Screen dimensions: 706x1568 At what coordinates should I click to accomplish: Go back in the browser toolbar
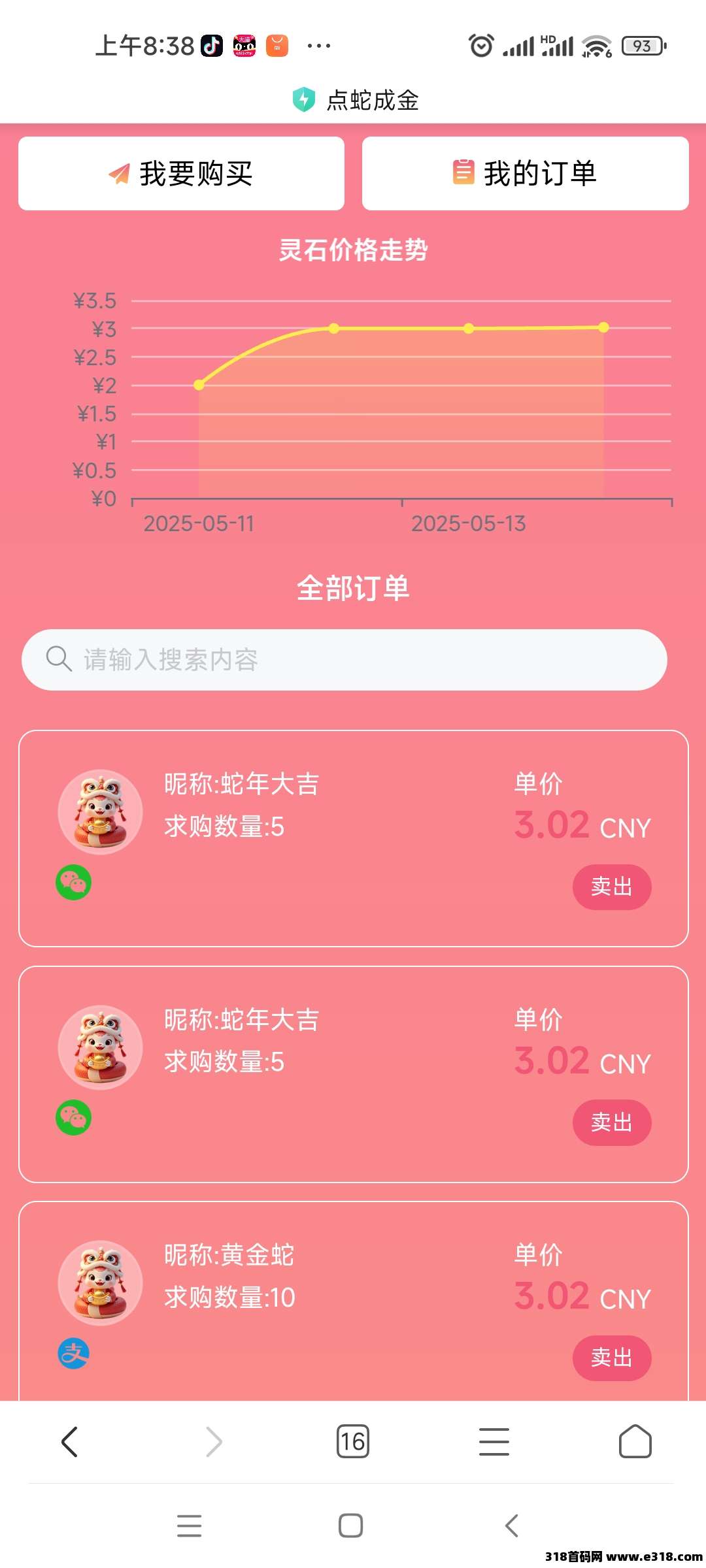point(69,1442)
